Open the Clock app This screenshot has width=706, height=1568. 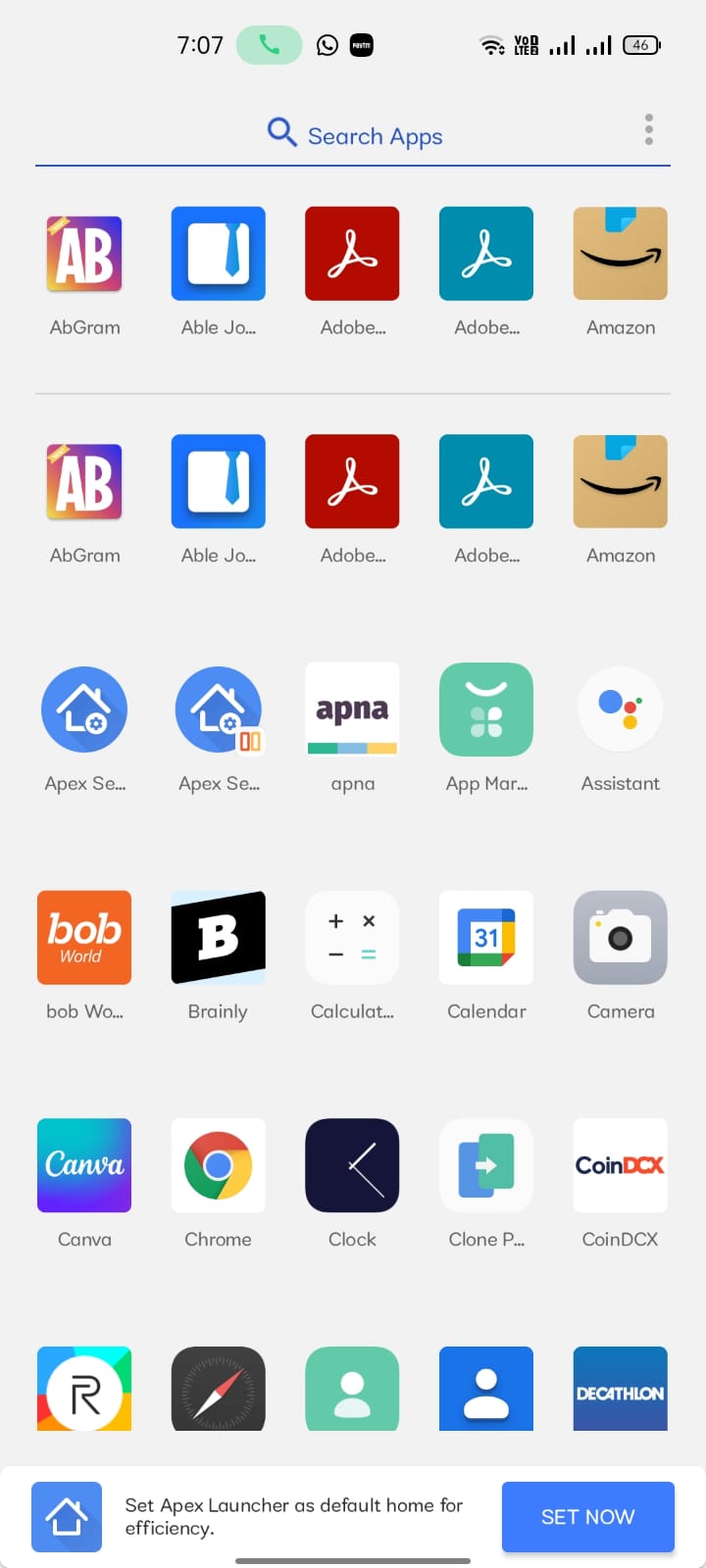[352, 1165]
